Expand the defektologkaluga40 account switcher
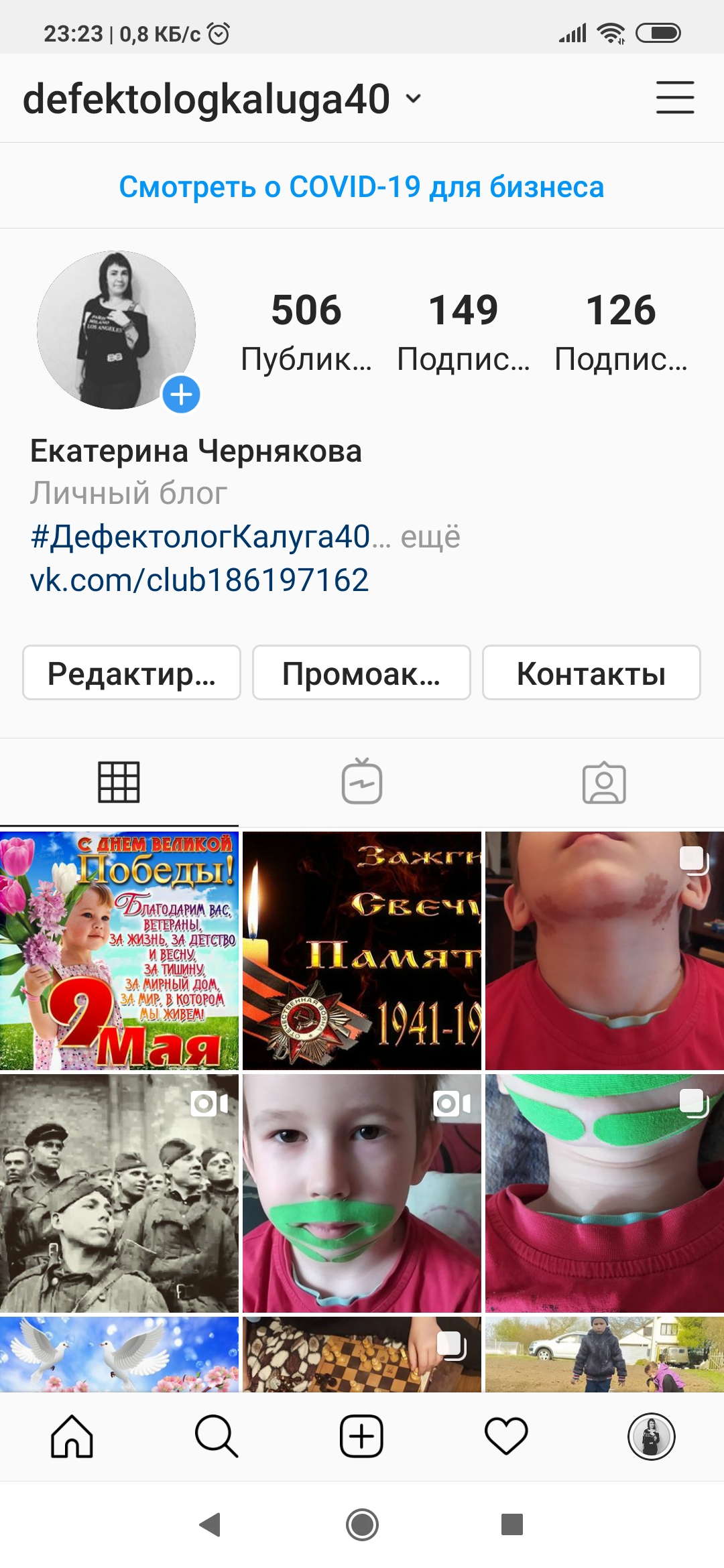Viewport: 724px width, 1568px height. coord(414,99)
